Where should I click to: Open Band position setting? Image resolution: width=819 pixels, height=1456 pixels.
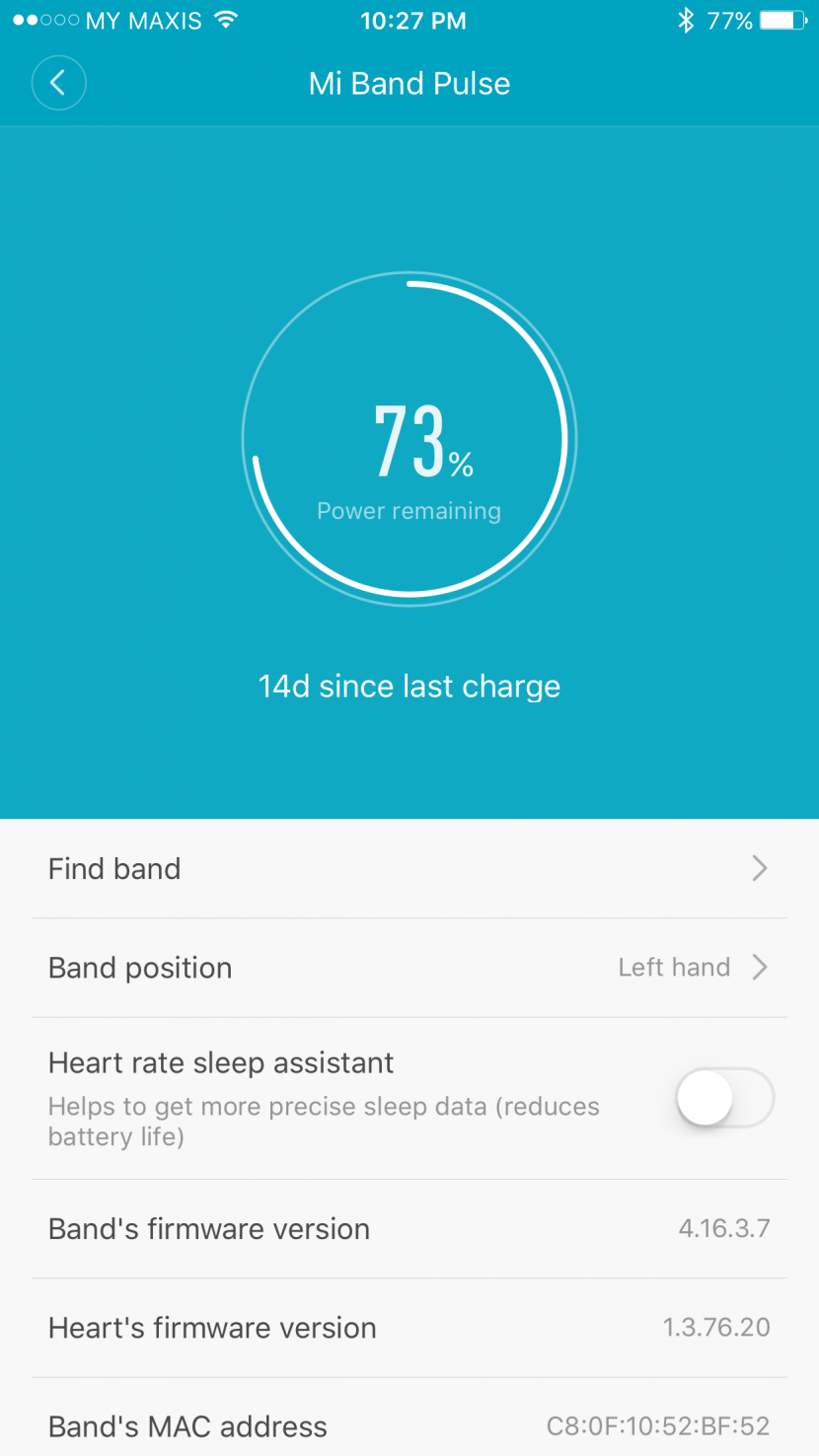click(x=409, y=968)
